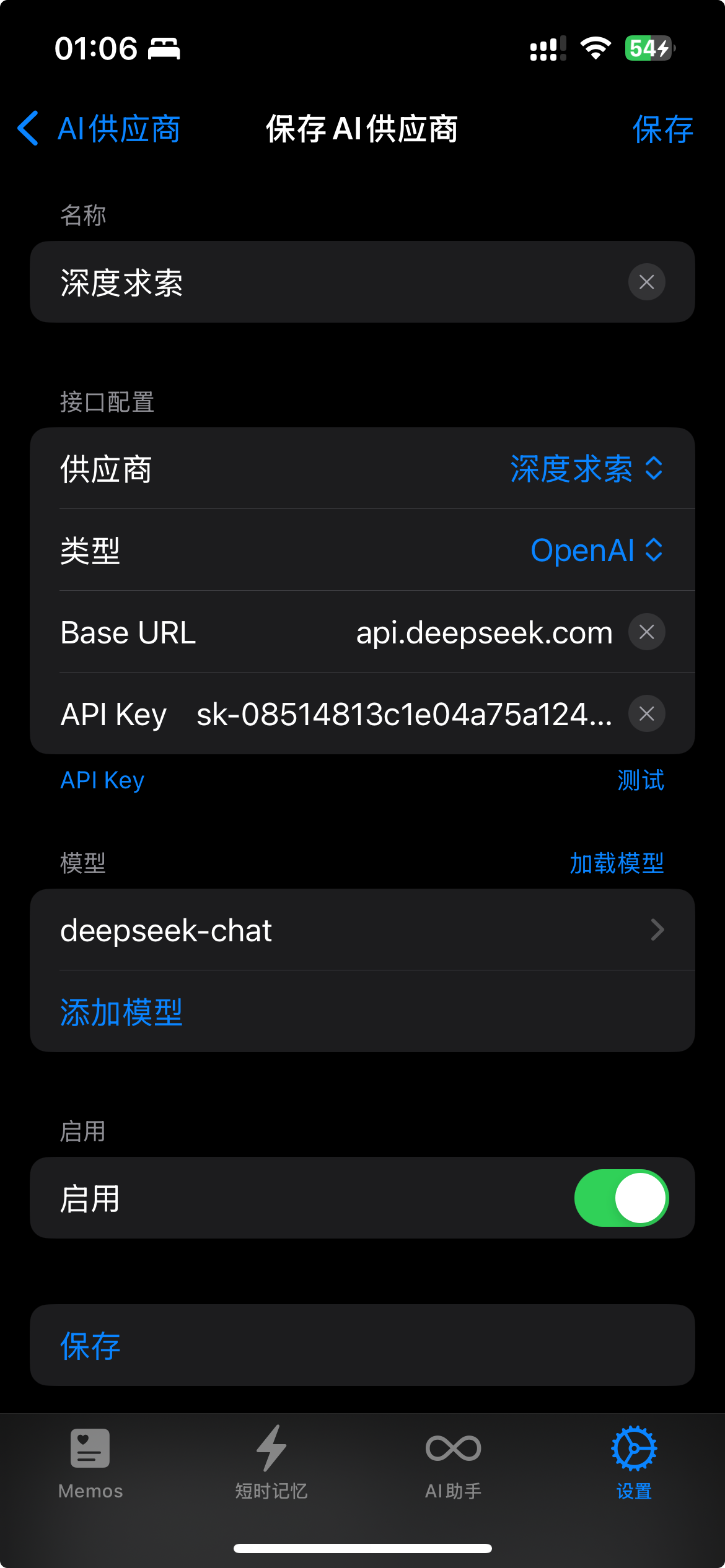Go back to AI供应商 list
This screenshot has width=725, height=1568.
(x=99, y=129)
